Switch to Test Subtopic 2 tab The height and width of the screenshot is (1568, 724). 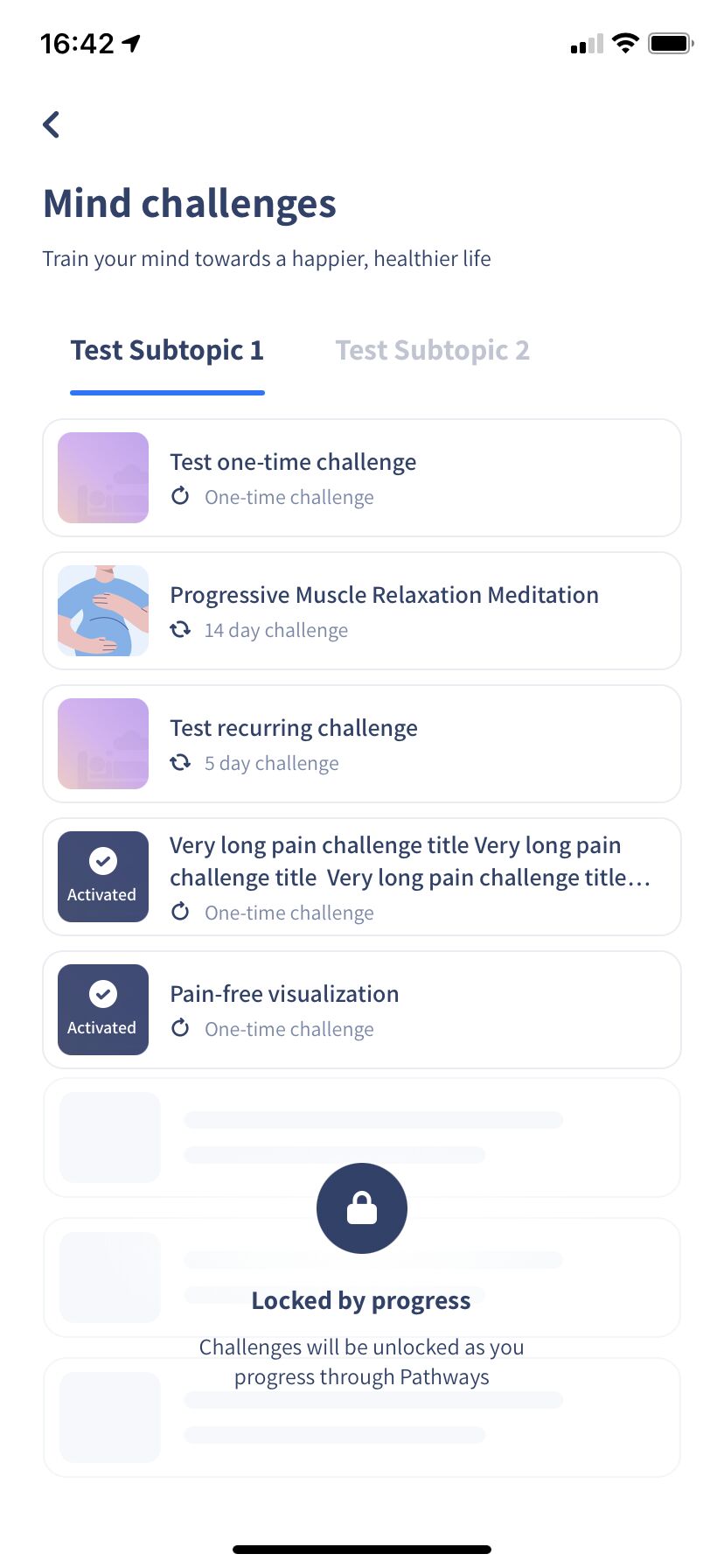432,350
